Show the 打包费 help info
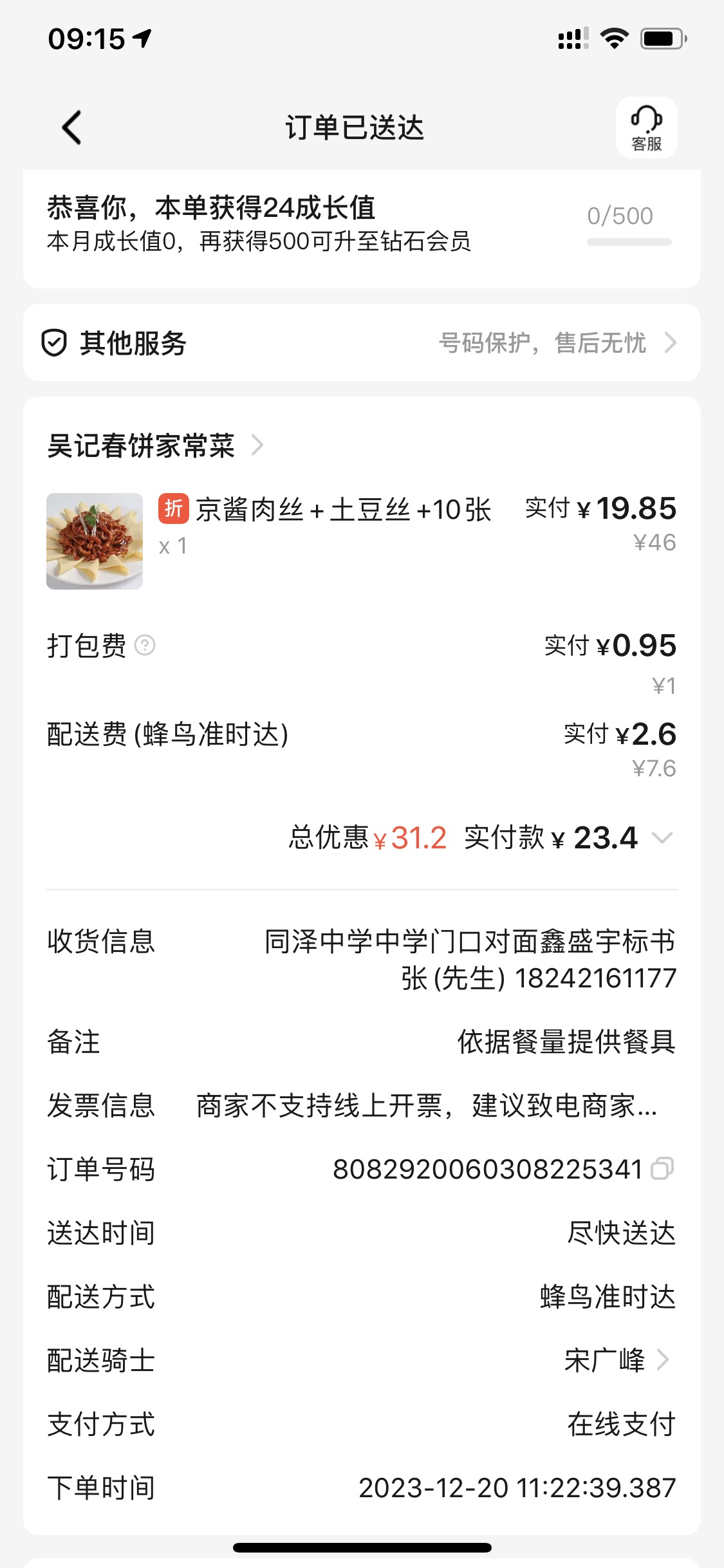The height and width of the screenshot is (1568, 724). [x=145, y=645]
